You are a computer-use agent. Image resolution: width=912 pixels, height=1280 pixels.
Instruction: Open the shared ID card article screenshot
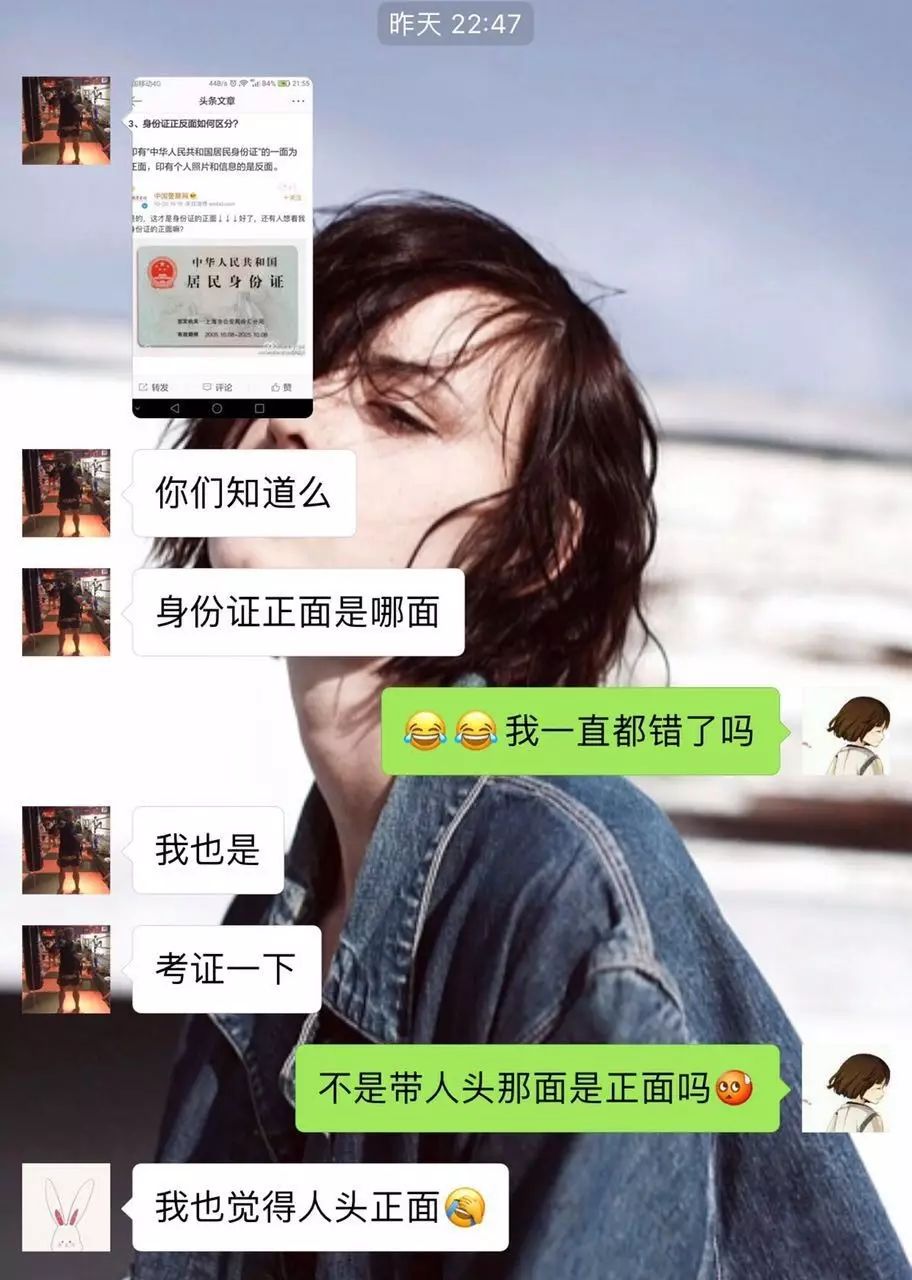tap(222, 247)
